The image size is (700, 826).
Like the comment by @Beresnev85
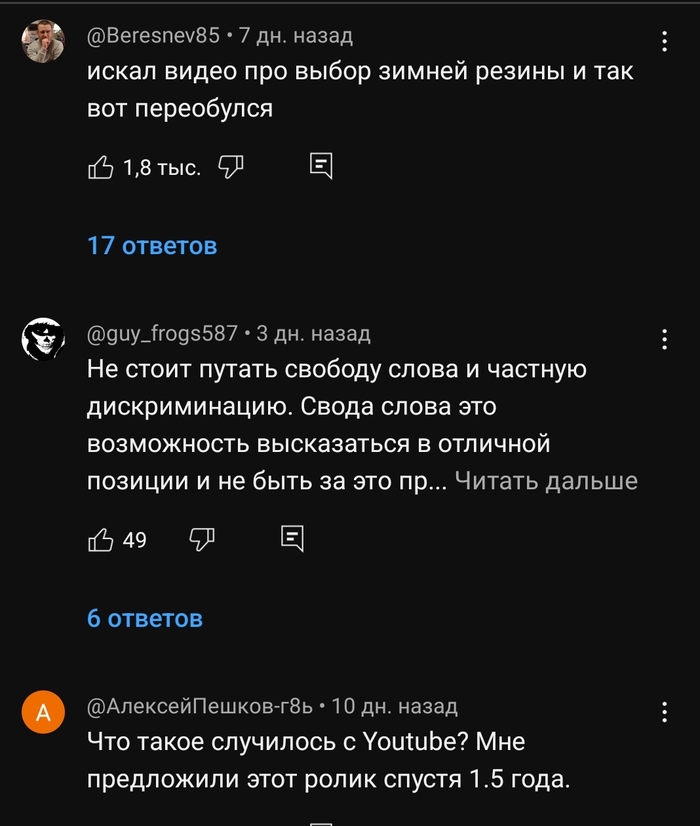[x=100, y=168]
